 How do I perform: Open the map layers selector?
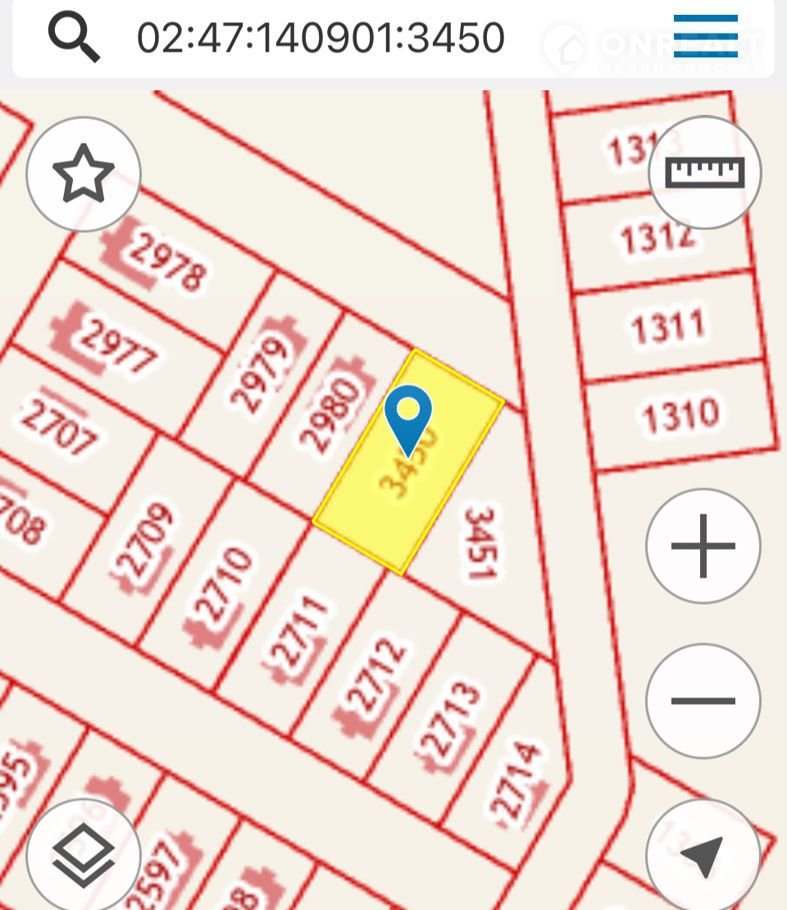(83, 855)
